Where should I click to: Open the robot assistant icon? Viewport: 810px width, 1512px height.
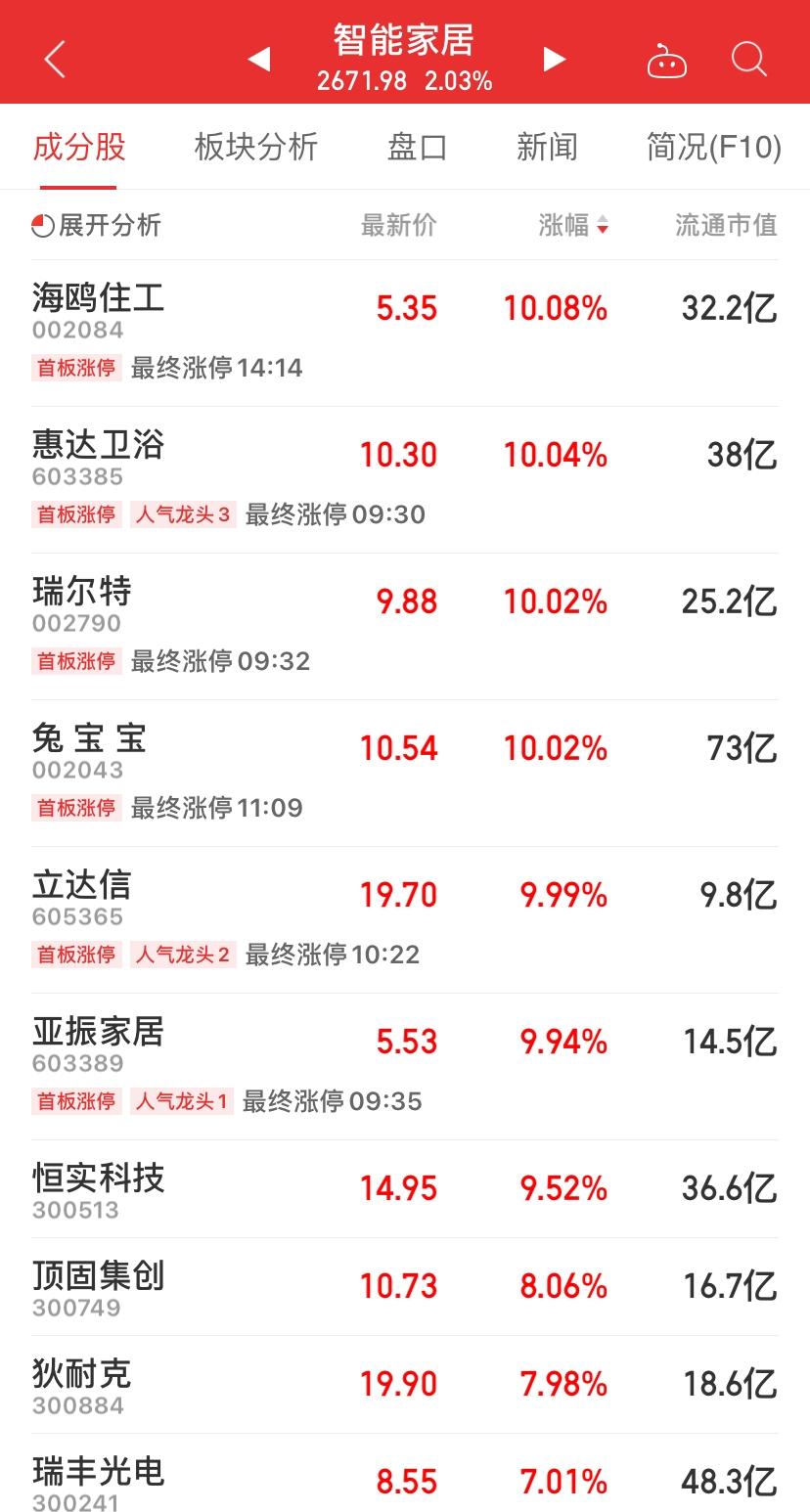click(x=667, y=61)
